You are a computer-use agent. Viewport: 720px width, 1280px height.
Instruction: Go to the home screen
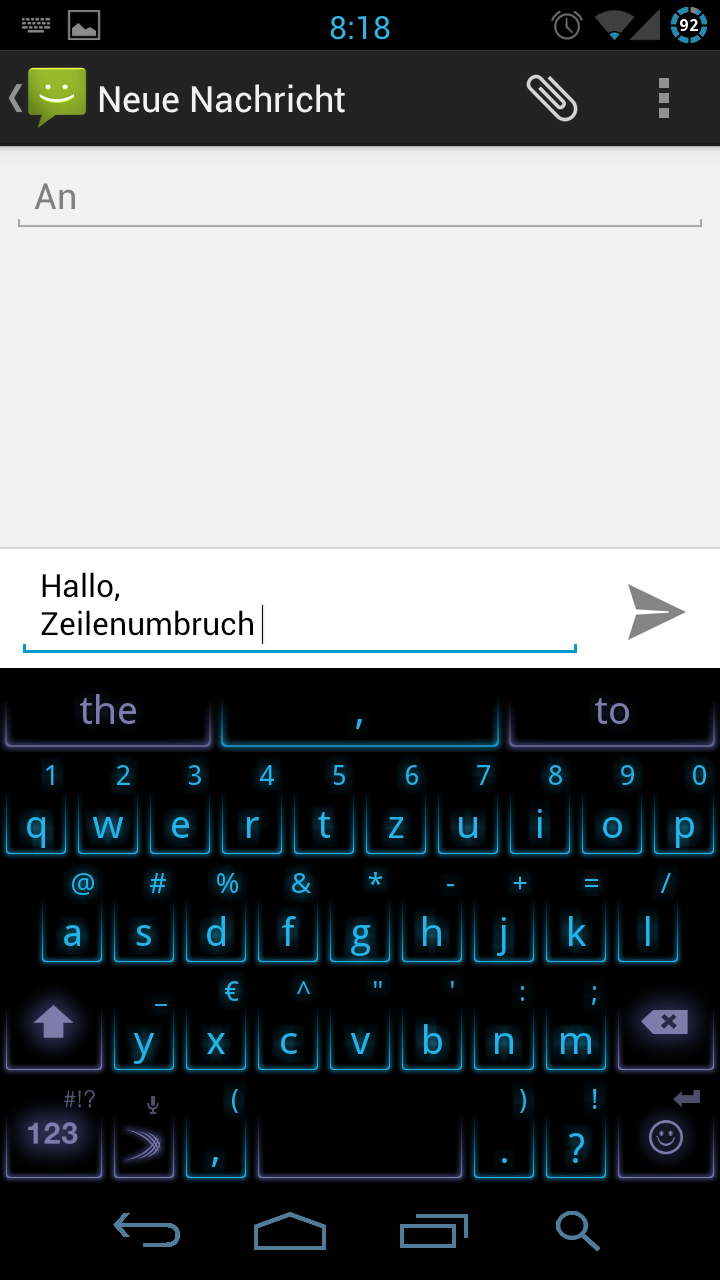[x=290, y=1231]
